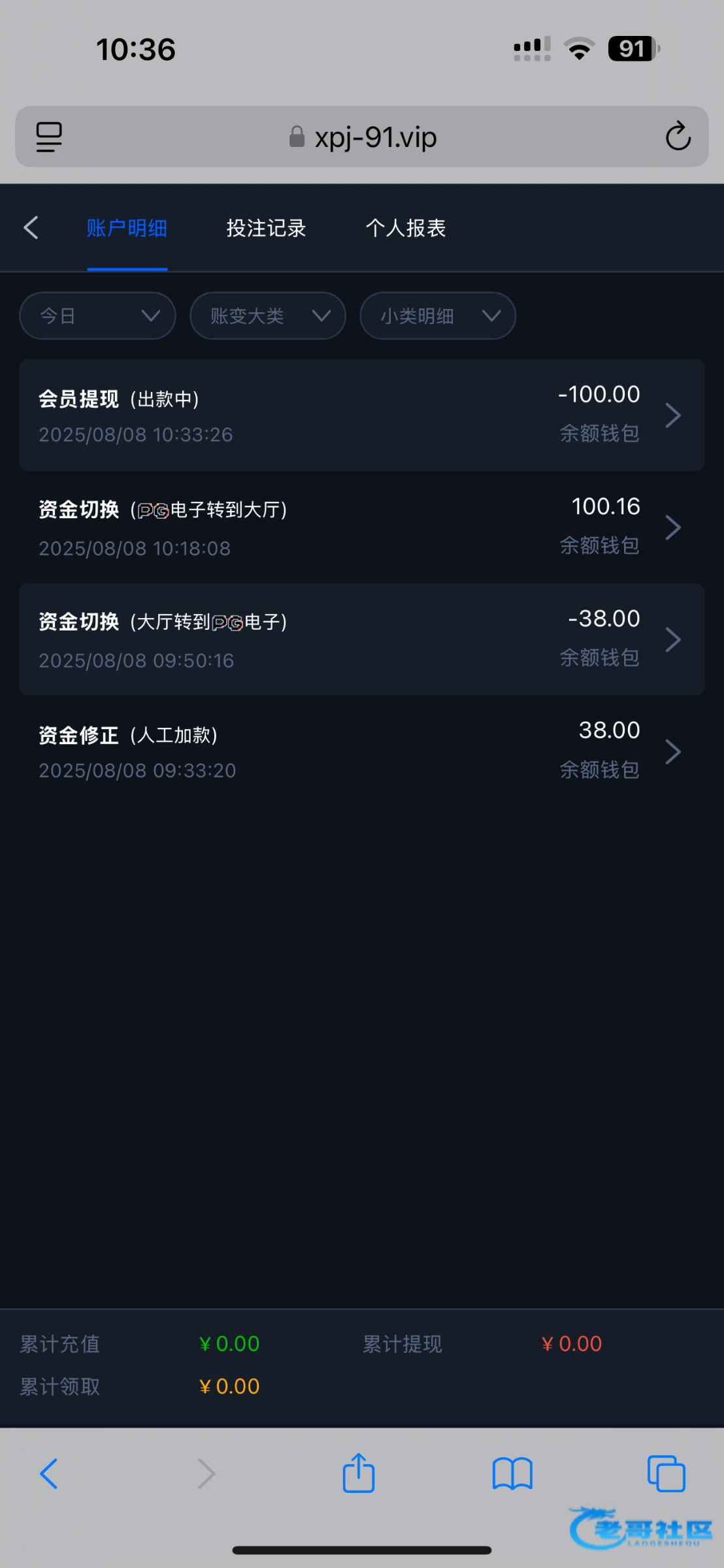The width and height of the screenshot is (724, 1568).
Task: Expand the 今日 date dropdown
Action: pyautogui.click(x=97, y=316)
